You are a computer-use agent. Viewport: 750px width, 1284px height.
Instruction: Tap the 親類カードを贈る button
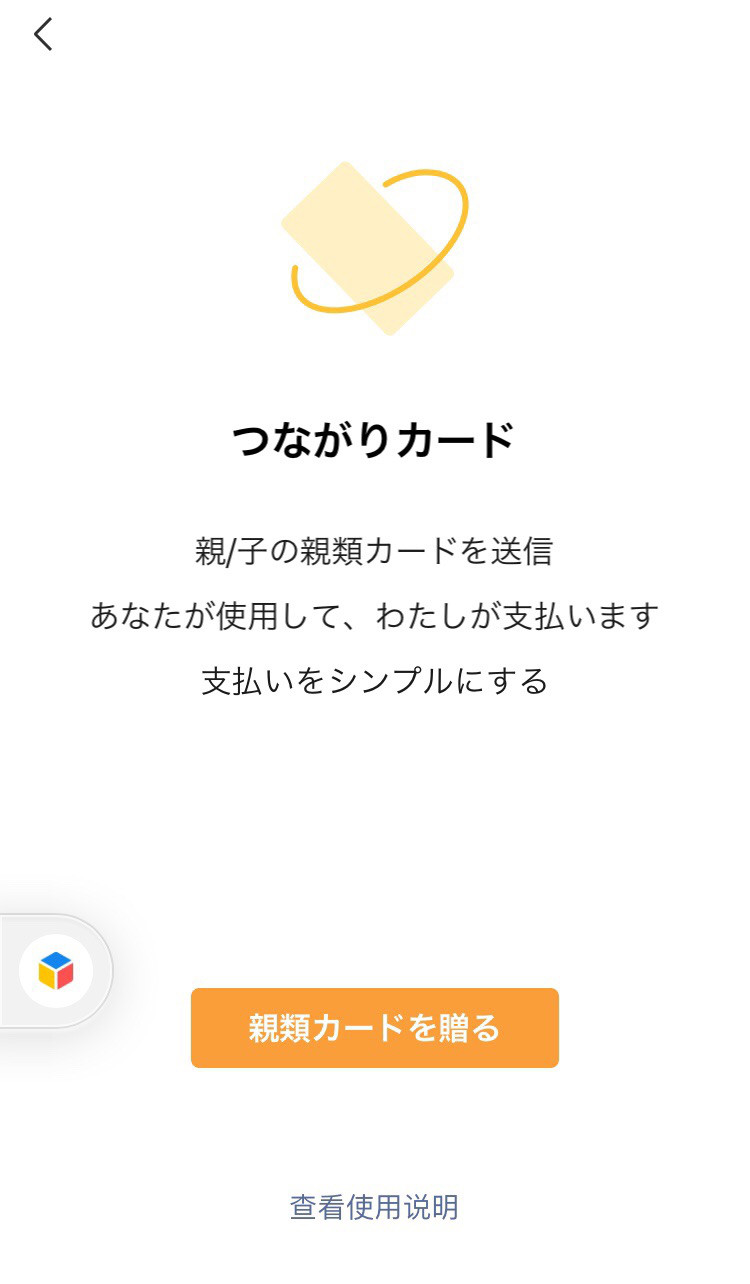(374, 1028)
